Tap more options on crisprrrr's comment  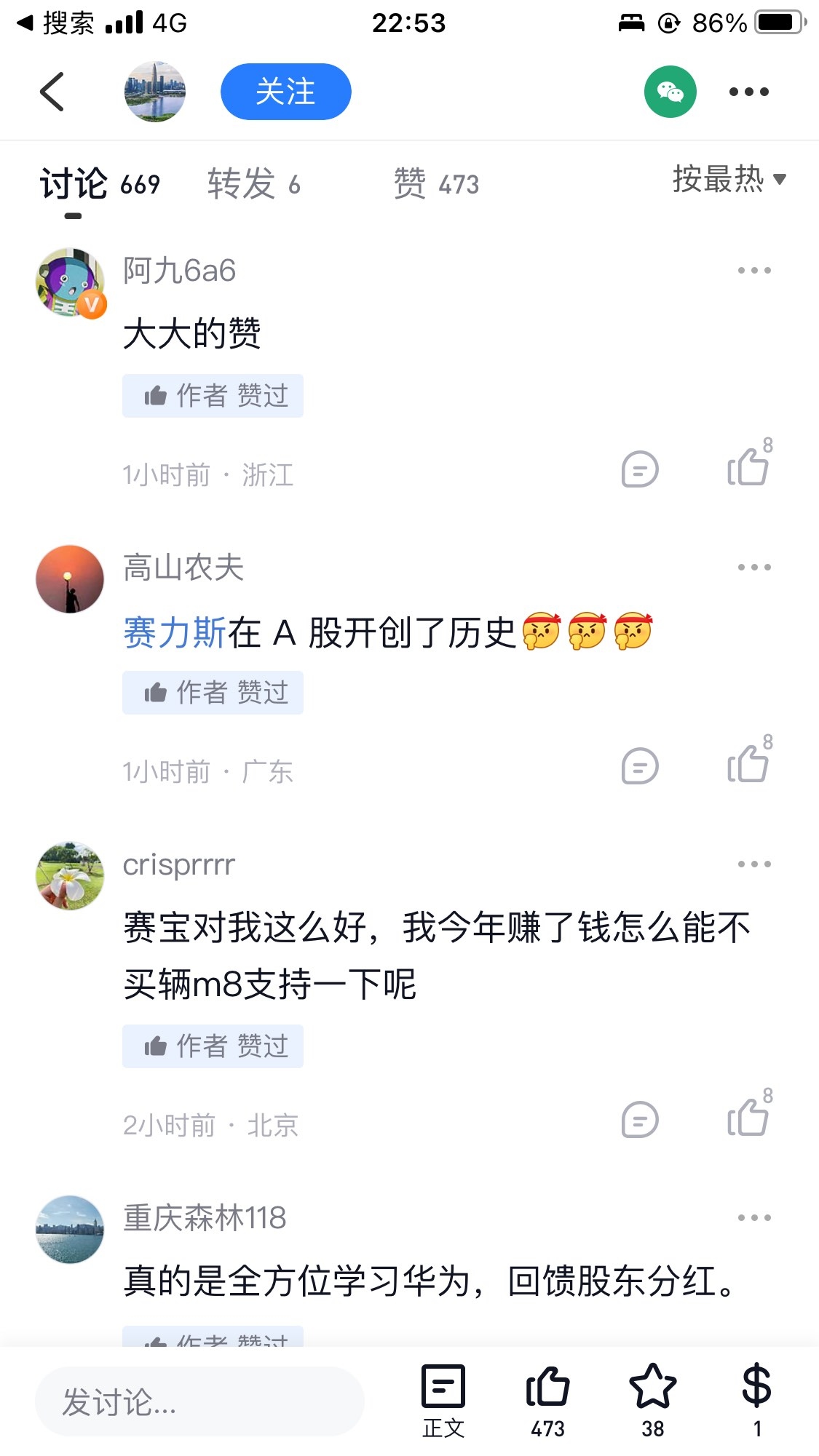(756, 864)
